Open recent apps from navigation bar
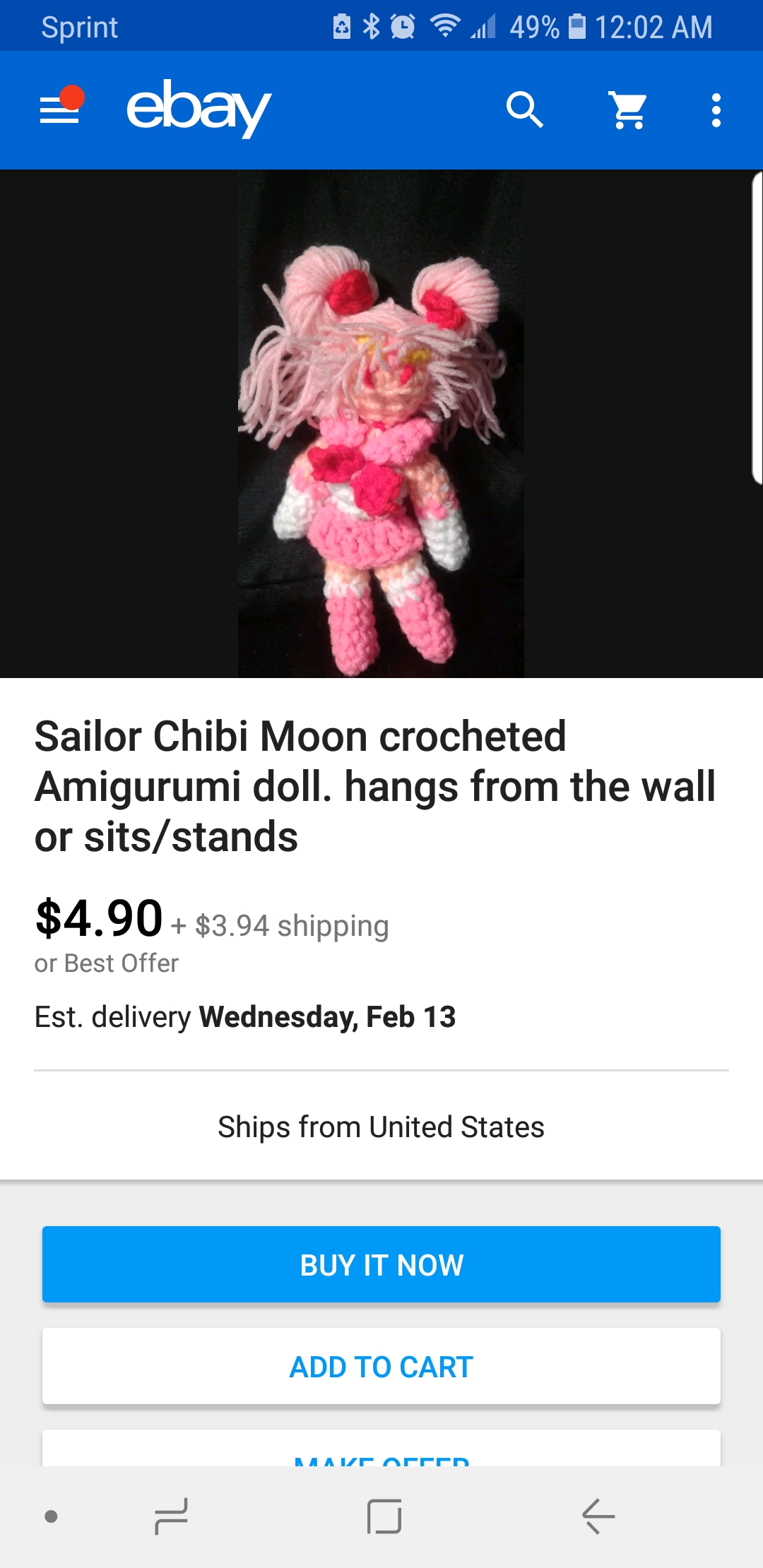Viewport: 763px width, 1568px height. [172, 1516]
